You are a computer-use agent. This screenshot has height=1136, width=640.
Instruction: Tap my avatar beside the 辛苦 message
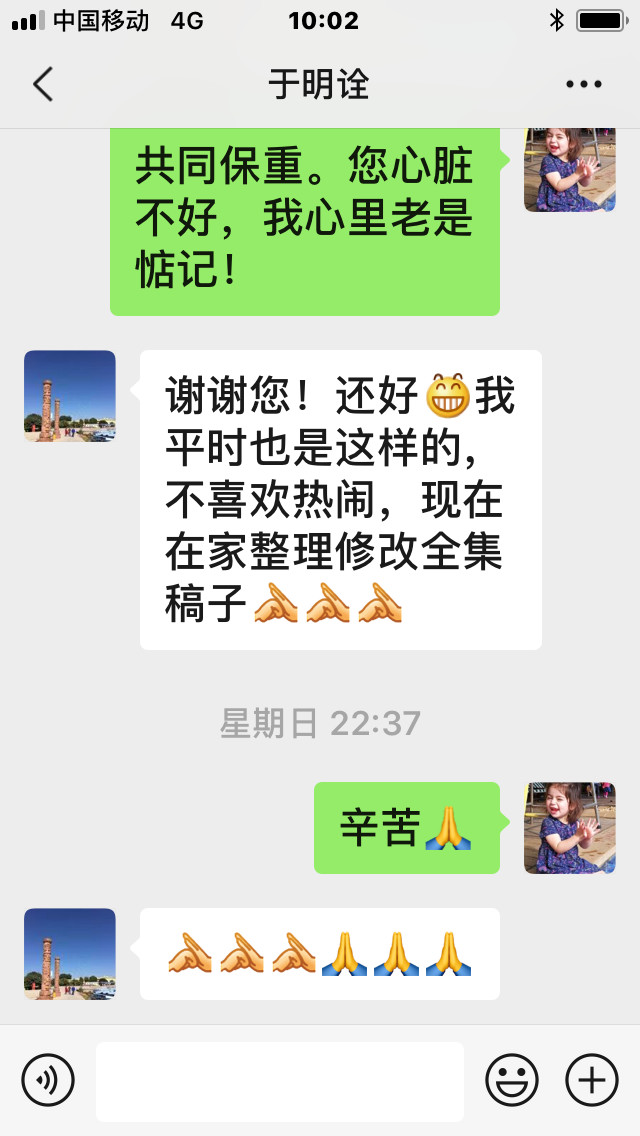[x=570, y=827]
